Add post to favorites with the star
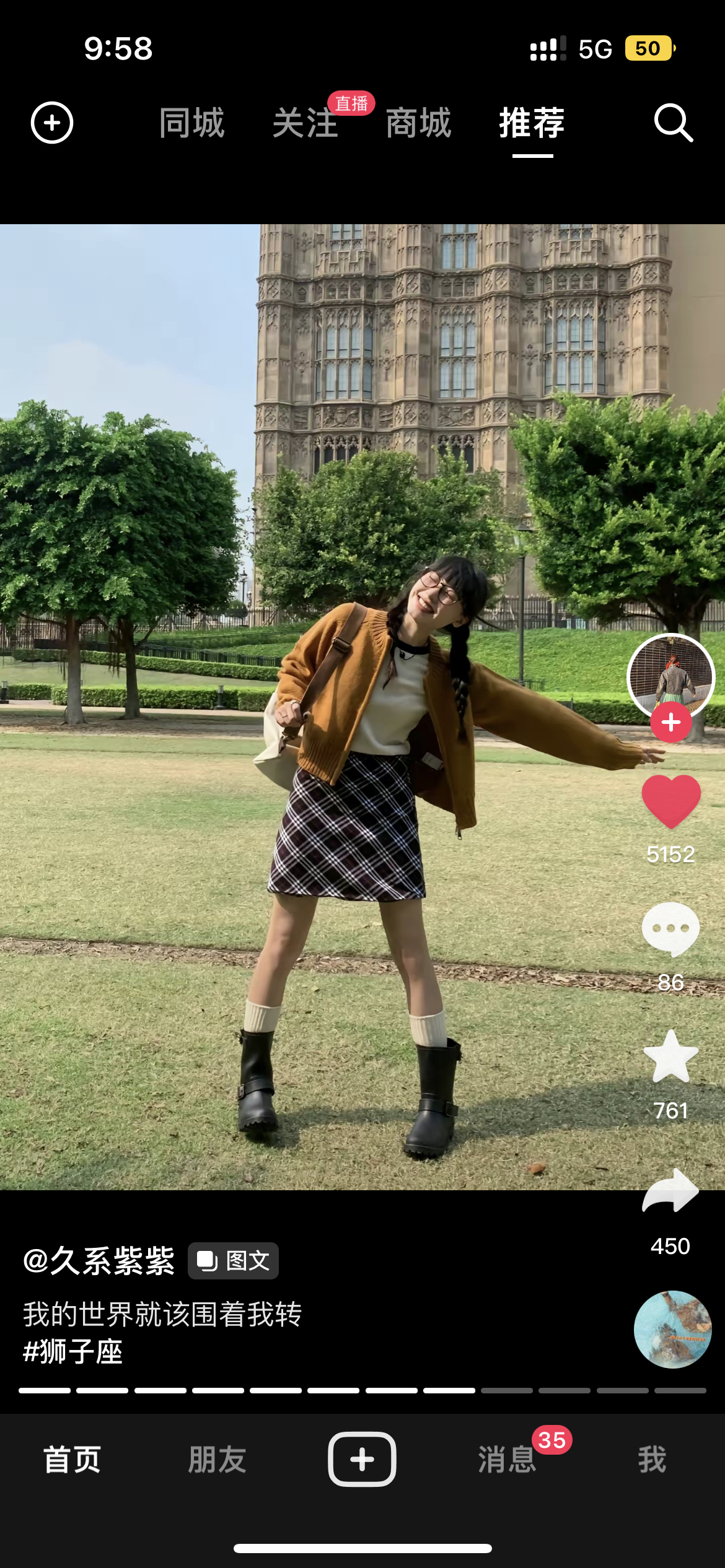 point(670,1058)
